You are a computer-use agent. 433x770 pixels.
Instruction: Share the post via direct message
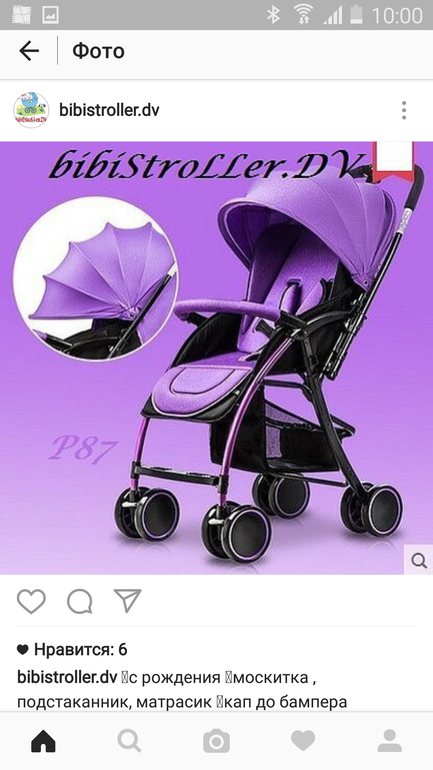tap(128, 600)
